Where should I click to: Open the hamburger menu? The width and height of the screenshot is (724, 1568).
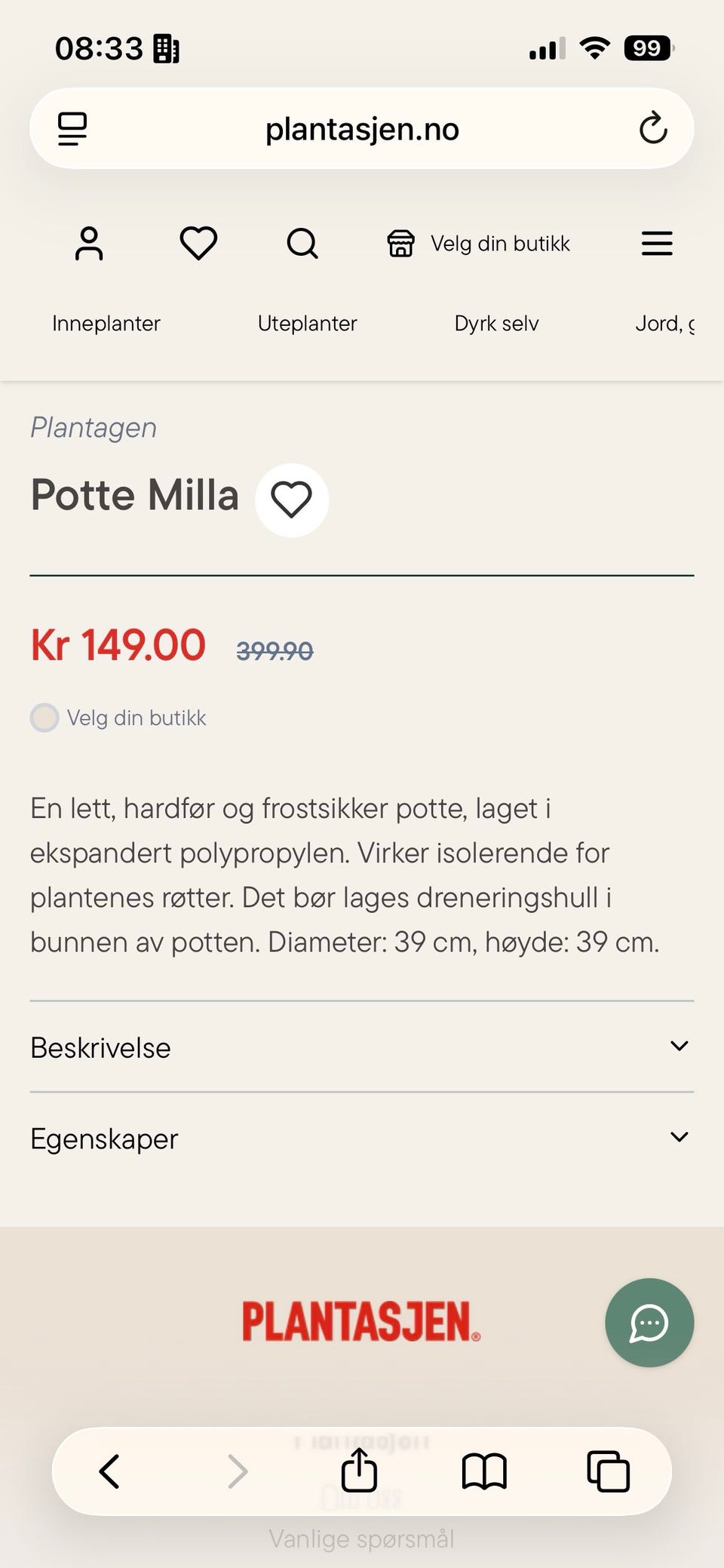(655, 243)
